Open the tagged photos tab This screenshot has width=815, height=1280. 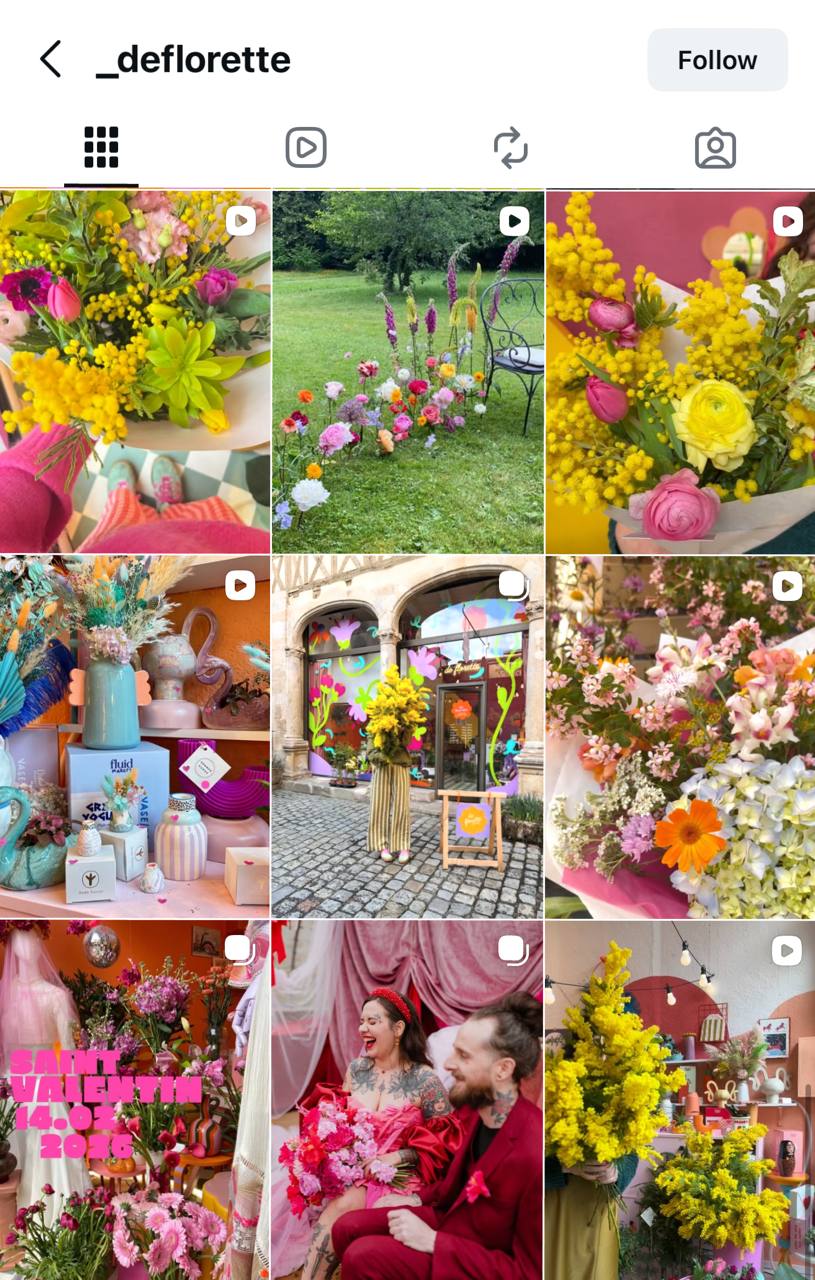pos(715,148)
